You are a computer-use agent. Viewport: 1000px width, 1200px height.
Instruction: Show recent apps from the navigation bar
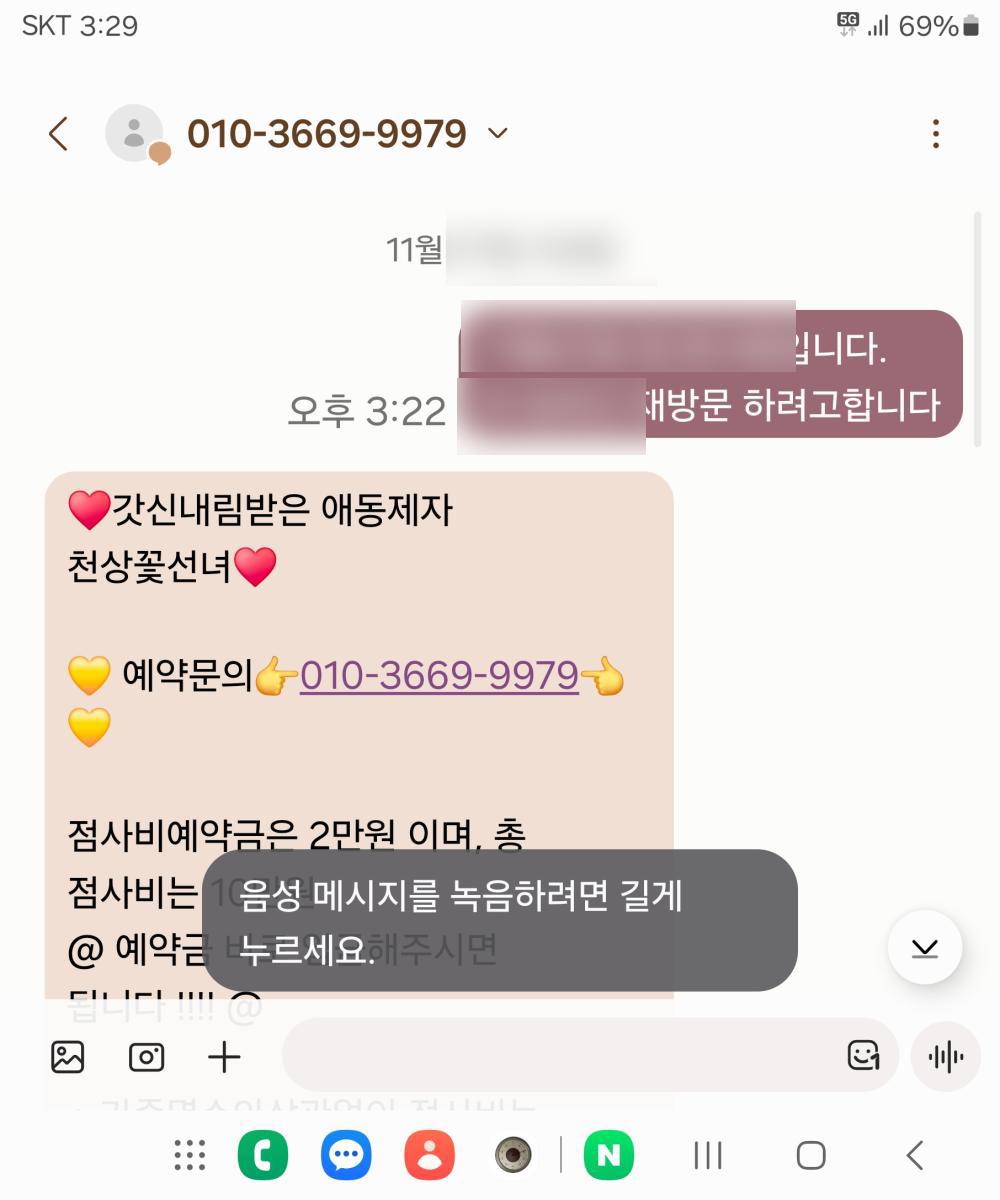pyautogui.click(x=708, y=1156)
